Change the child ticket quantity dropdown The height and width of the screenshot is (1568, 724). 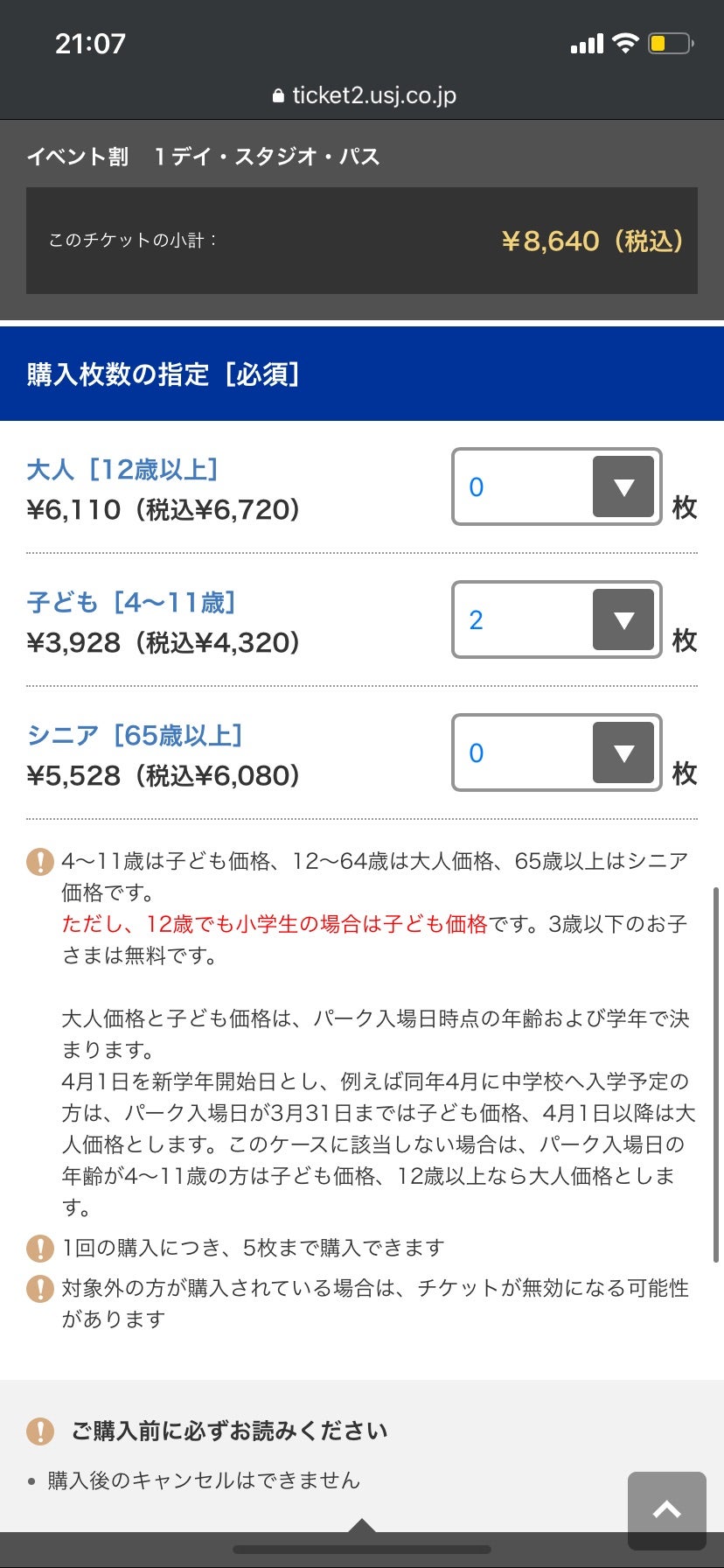(x=556, y=619)
